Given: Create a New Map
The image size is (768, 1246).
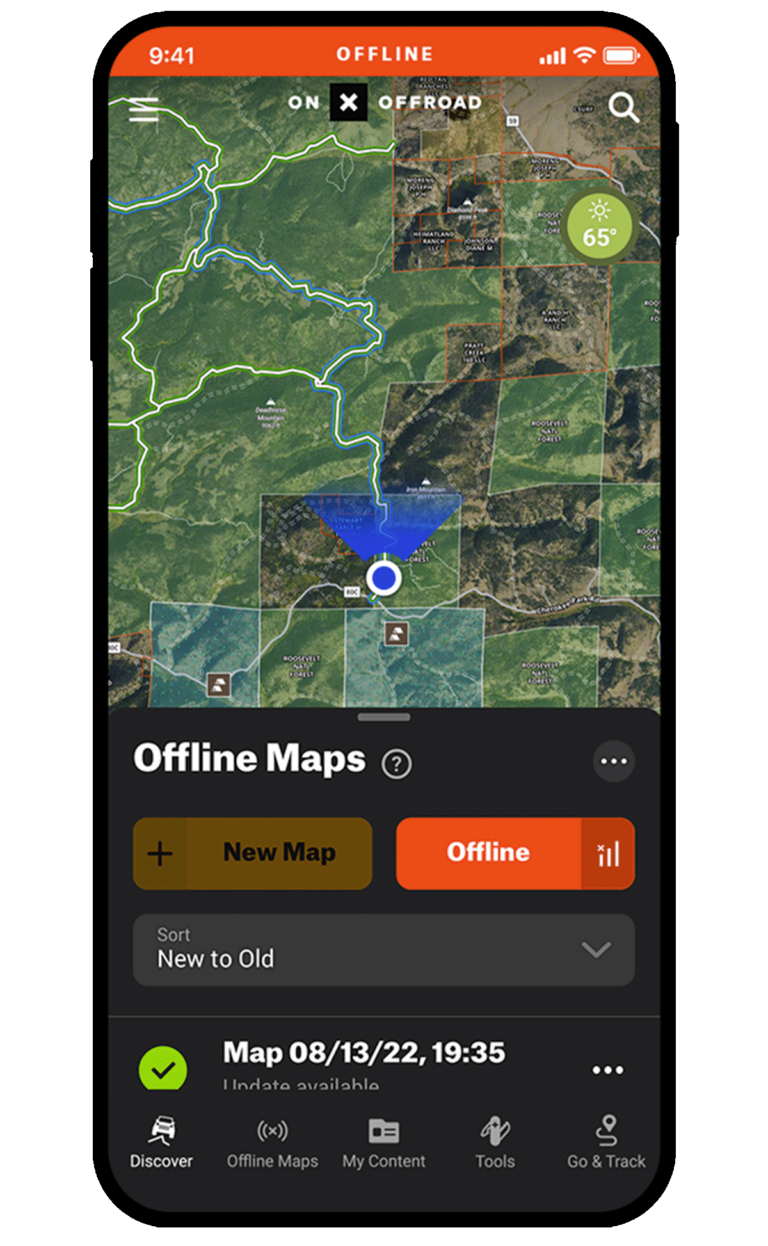Looking at the screenshot, I should pos(252,853).
